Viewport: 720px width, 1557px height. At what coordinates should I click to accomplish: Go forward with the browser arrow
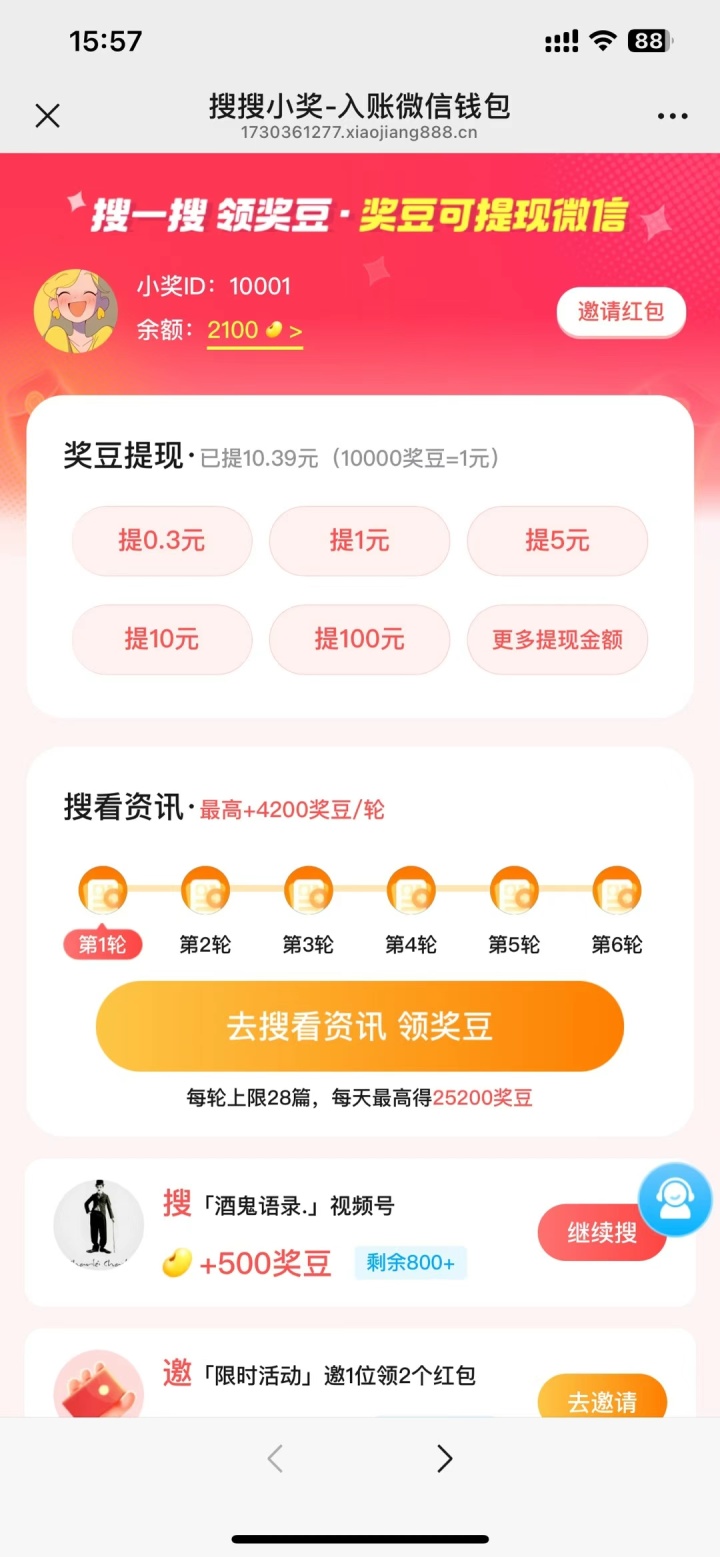click(445, 1459)
